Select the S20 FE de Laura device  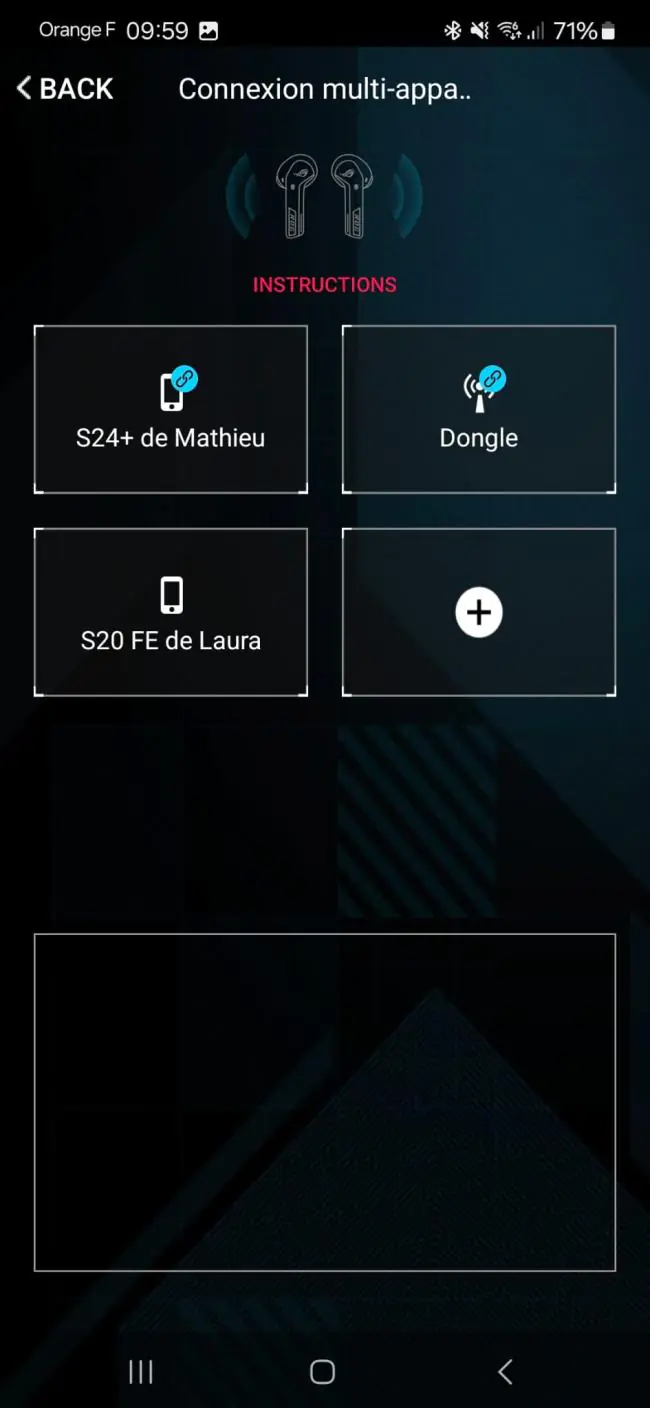(171, 612)
